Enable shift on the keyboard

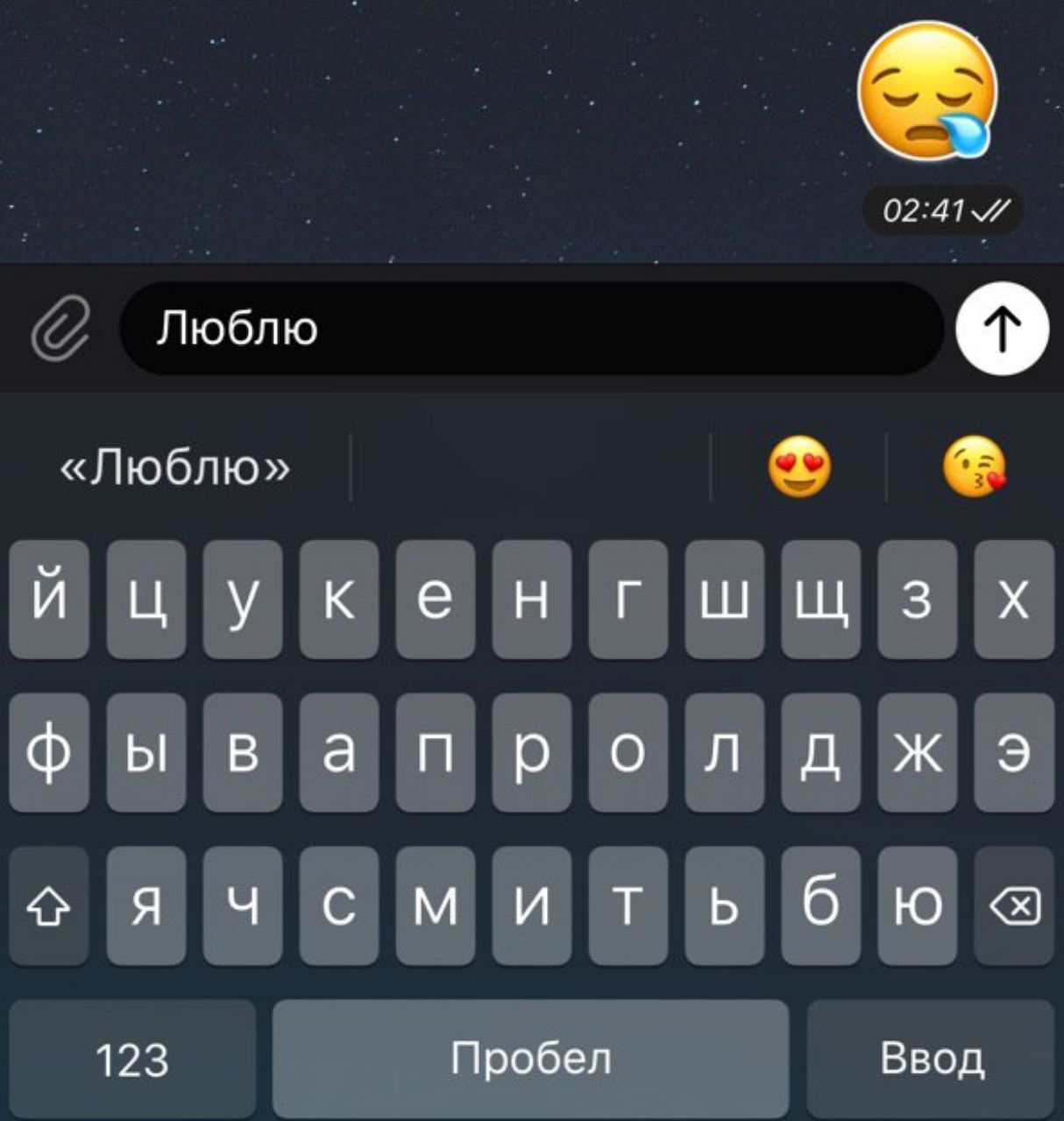[49, 905]
